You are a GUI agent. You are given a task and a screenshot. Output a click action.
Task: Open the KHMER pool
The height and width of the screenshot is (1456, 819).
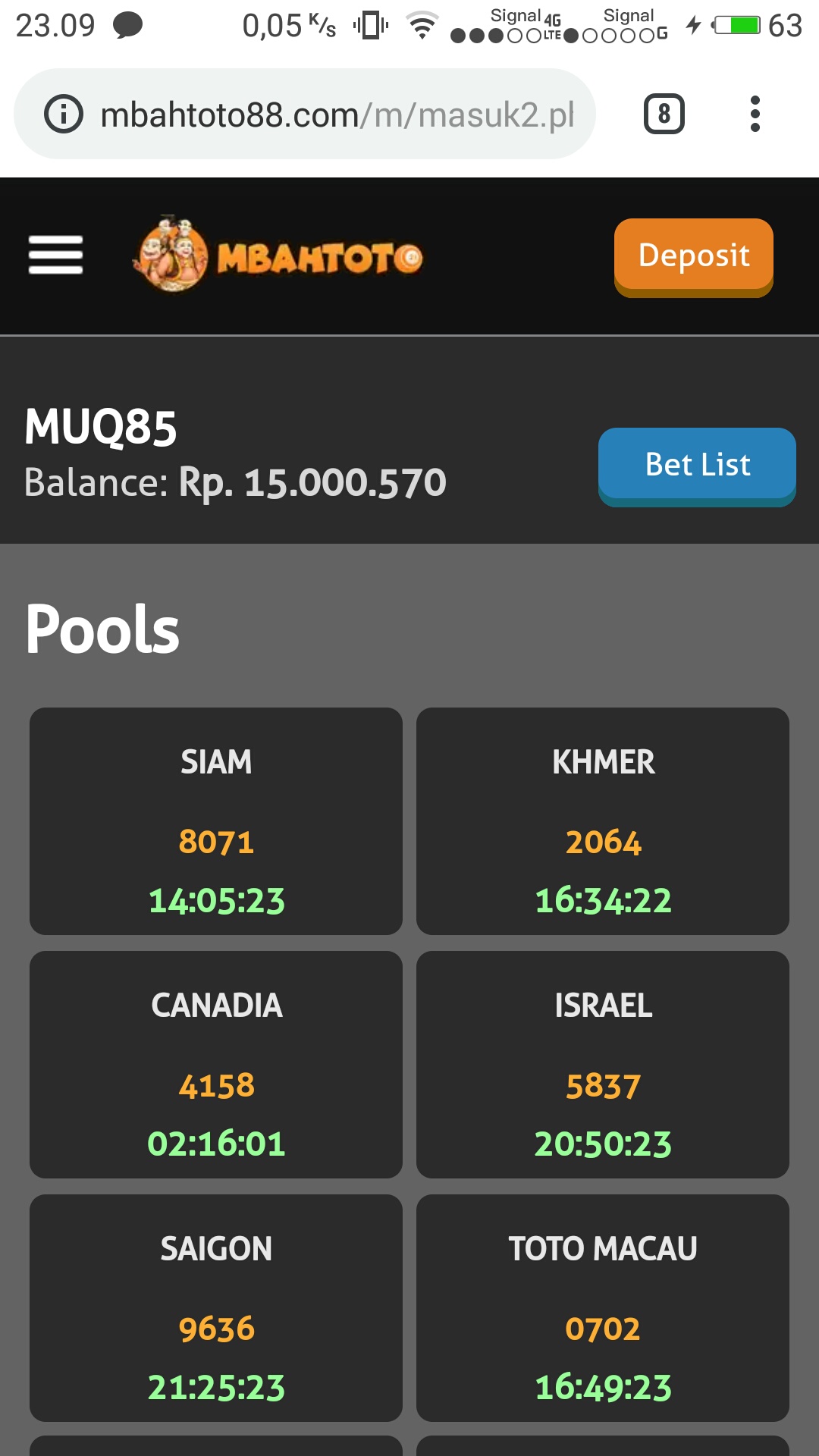[x=603, y=821]
